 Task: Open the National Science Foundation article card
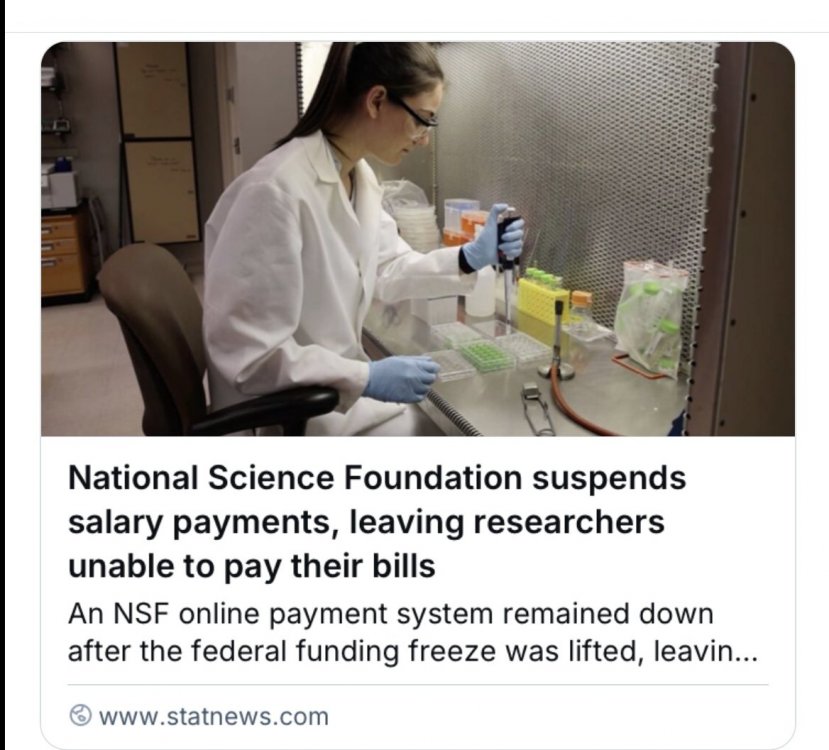tap(376, 522)
